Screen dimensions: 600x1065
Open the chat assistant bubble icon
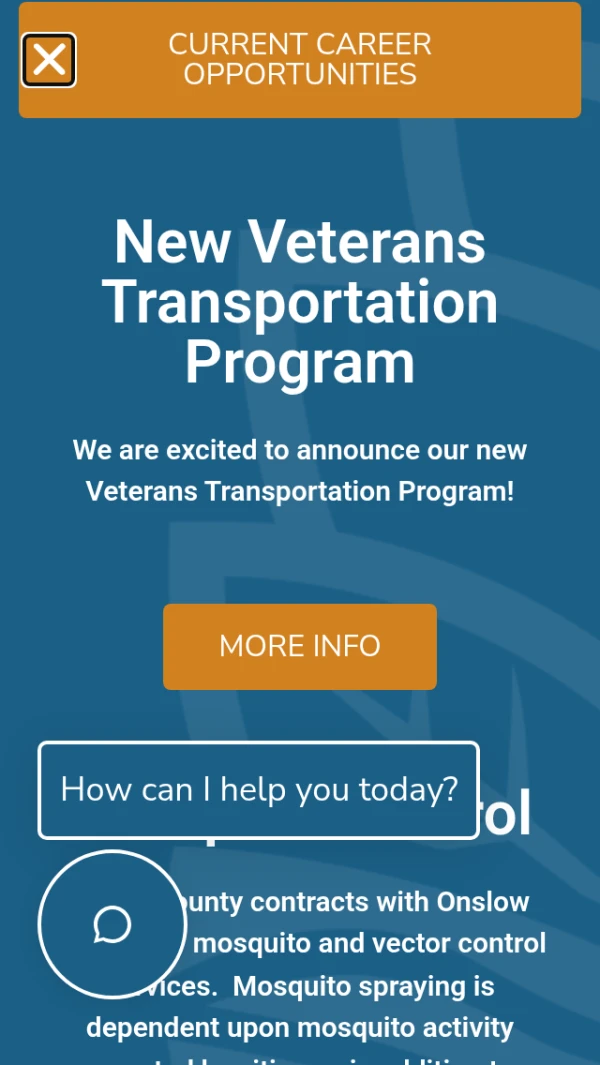(112, 924)
